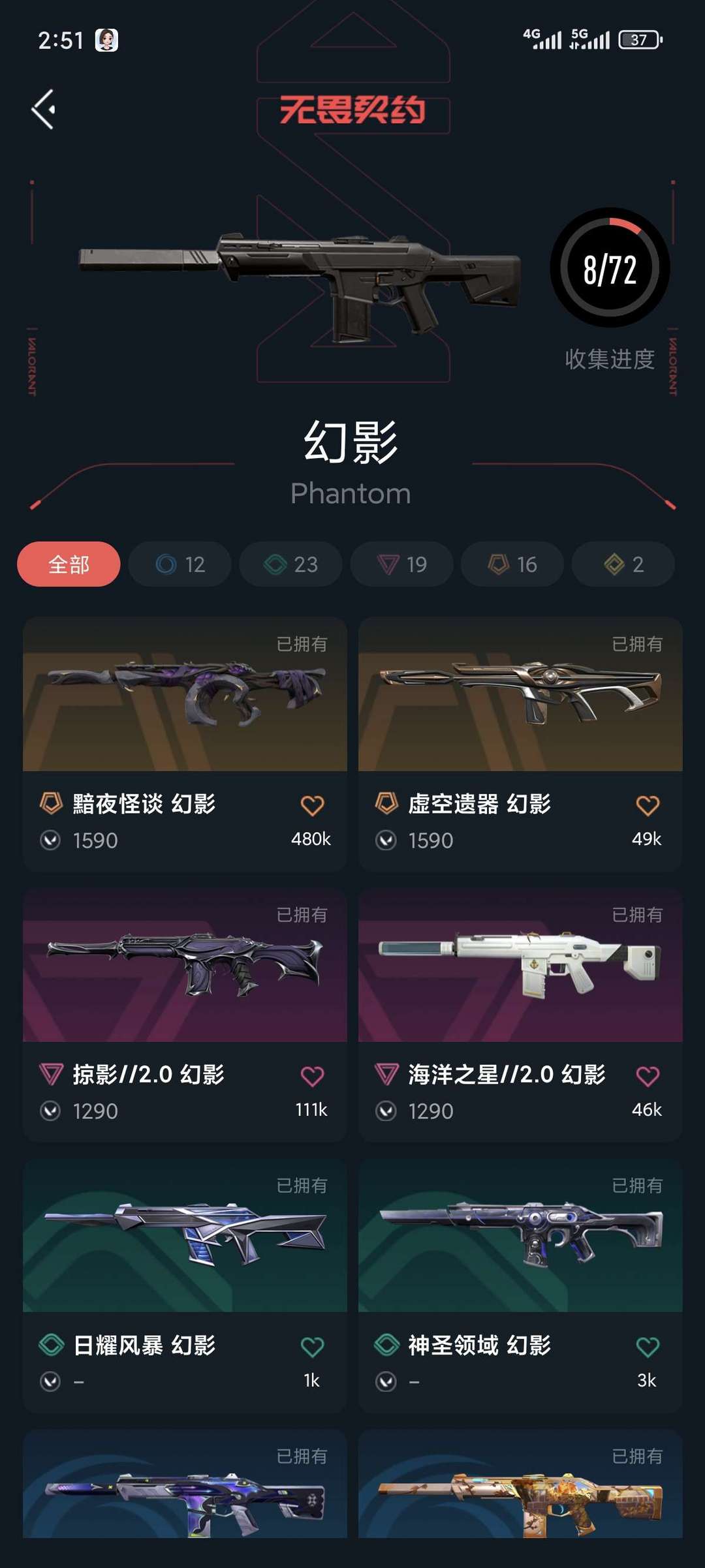
Task: Select the 全部 filter chip
Action: (69, 564)
